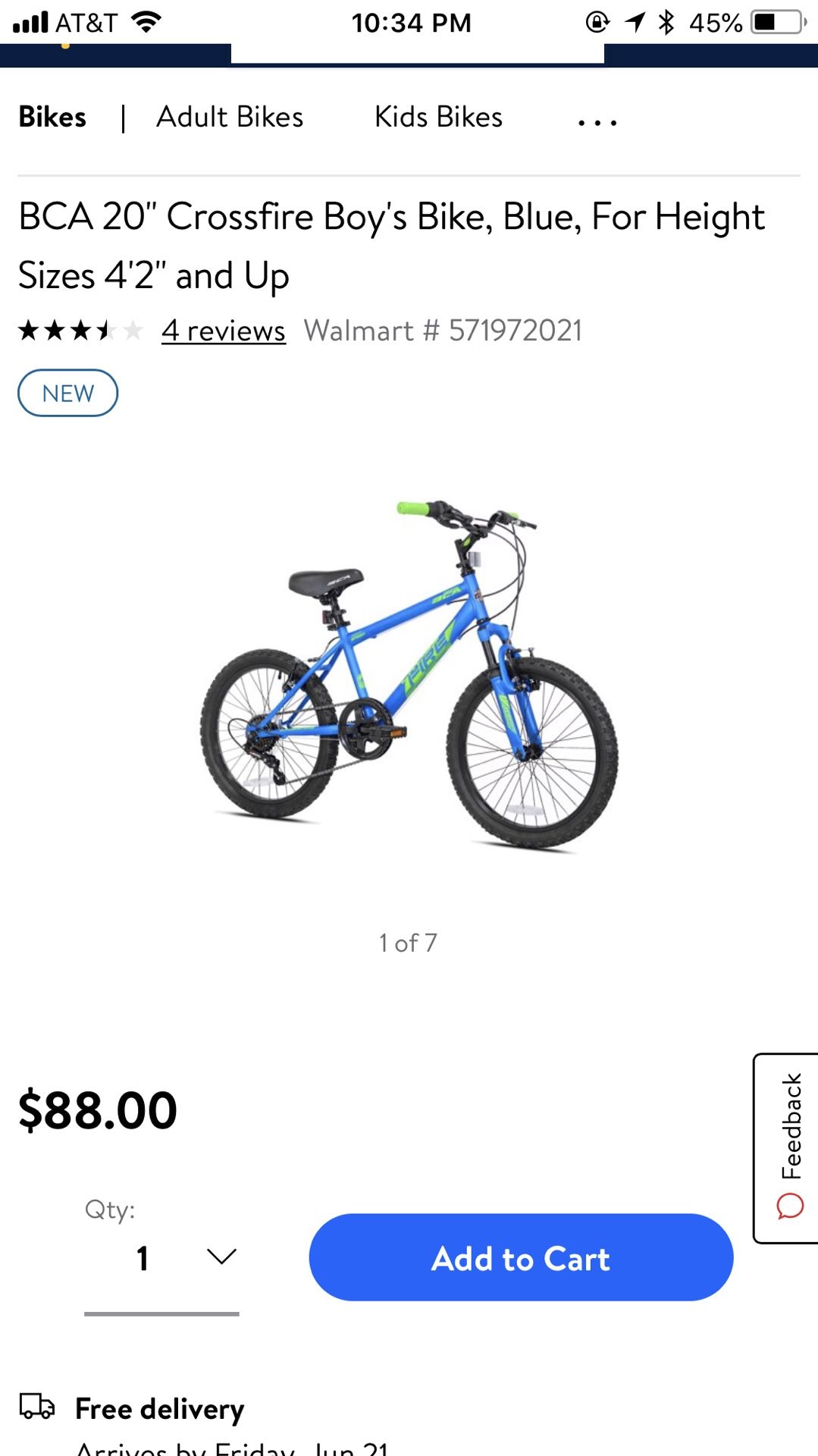Go to Adult Bikes
This screenshot has height=1456, width=818.
(230, 118)
